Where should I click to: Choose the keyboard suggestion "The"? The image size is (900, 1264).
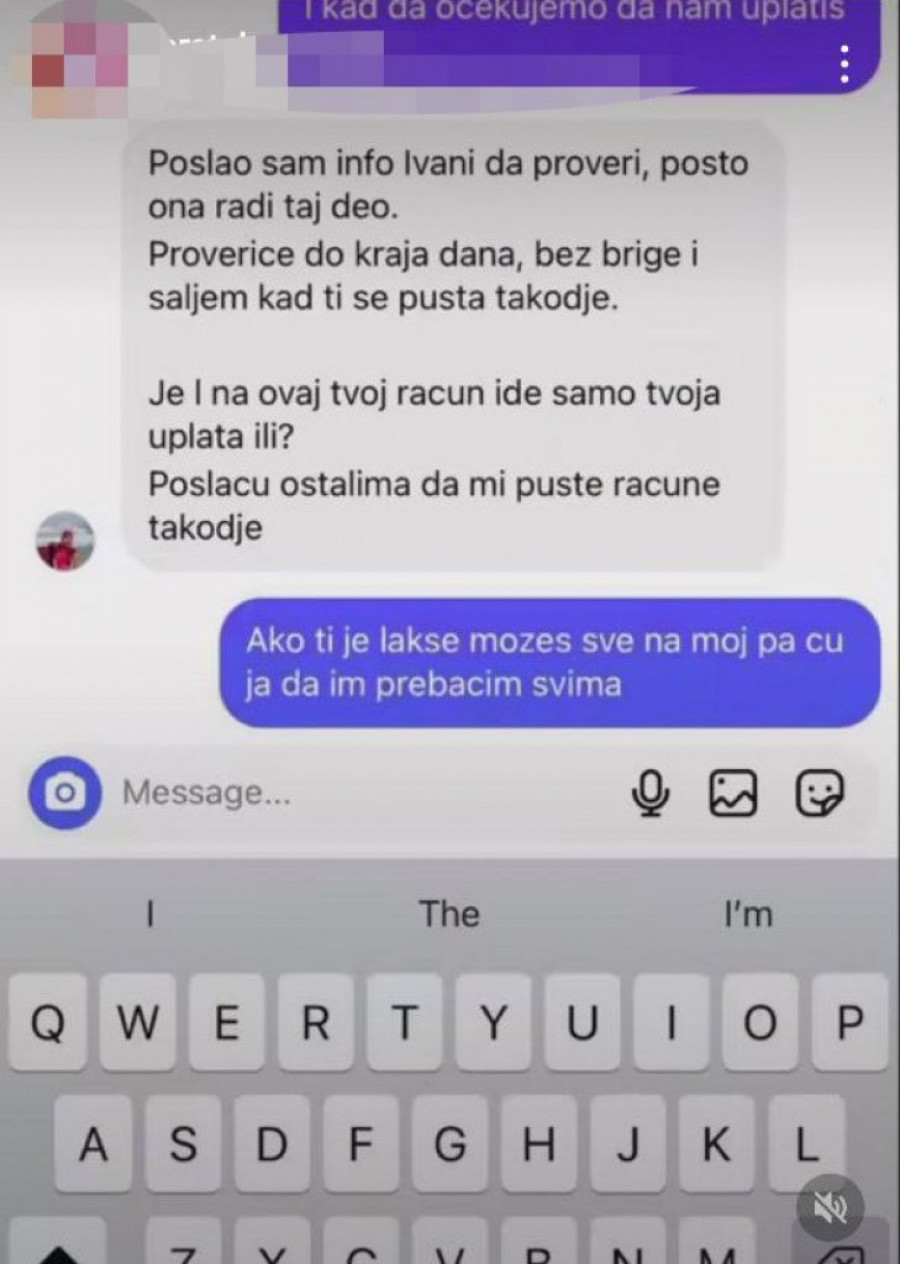449,914
